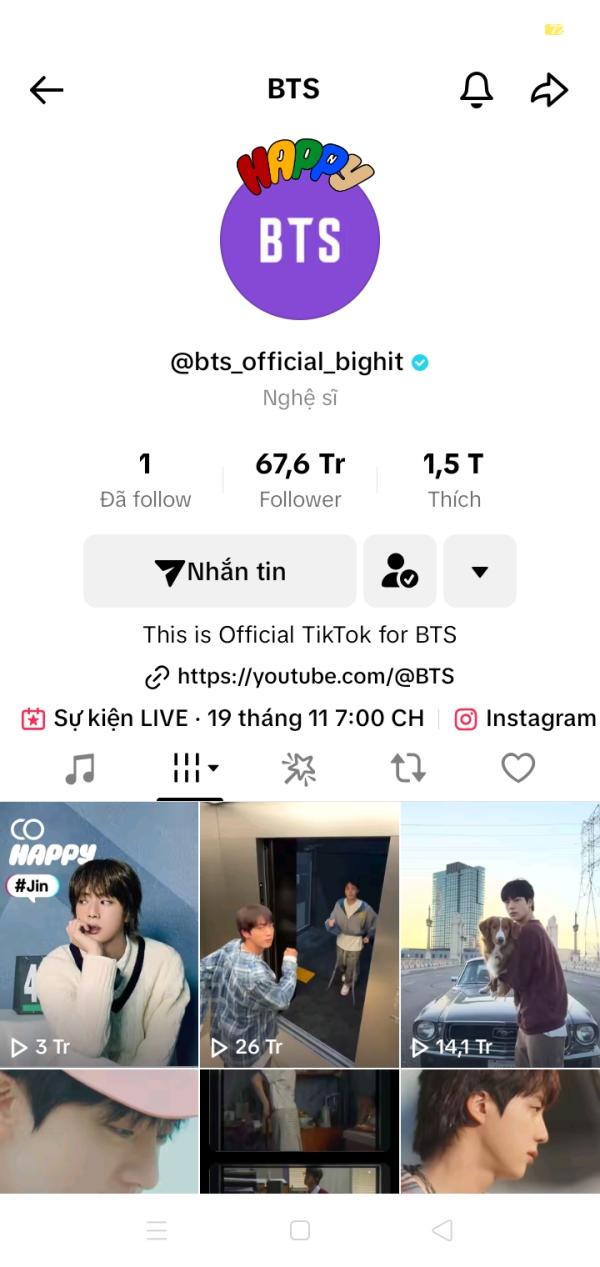View the follower count of 67,6 Tr
600x1267 pixels.
tap(300, 479)
